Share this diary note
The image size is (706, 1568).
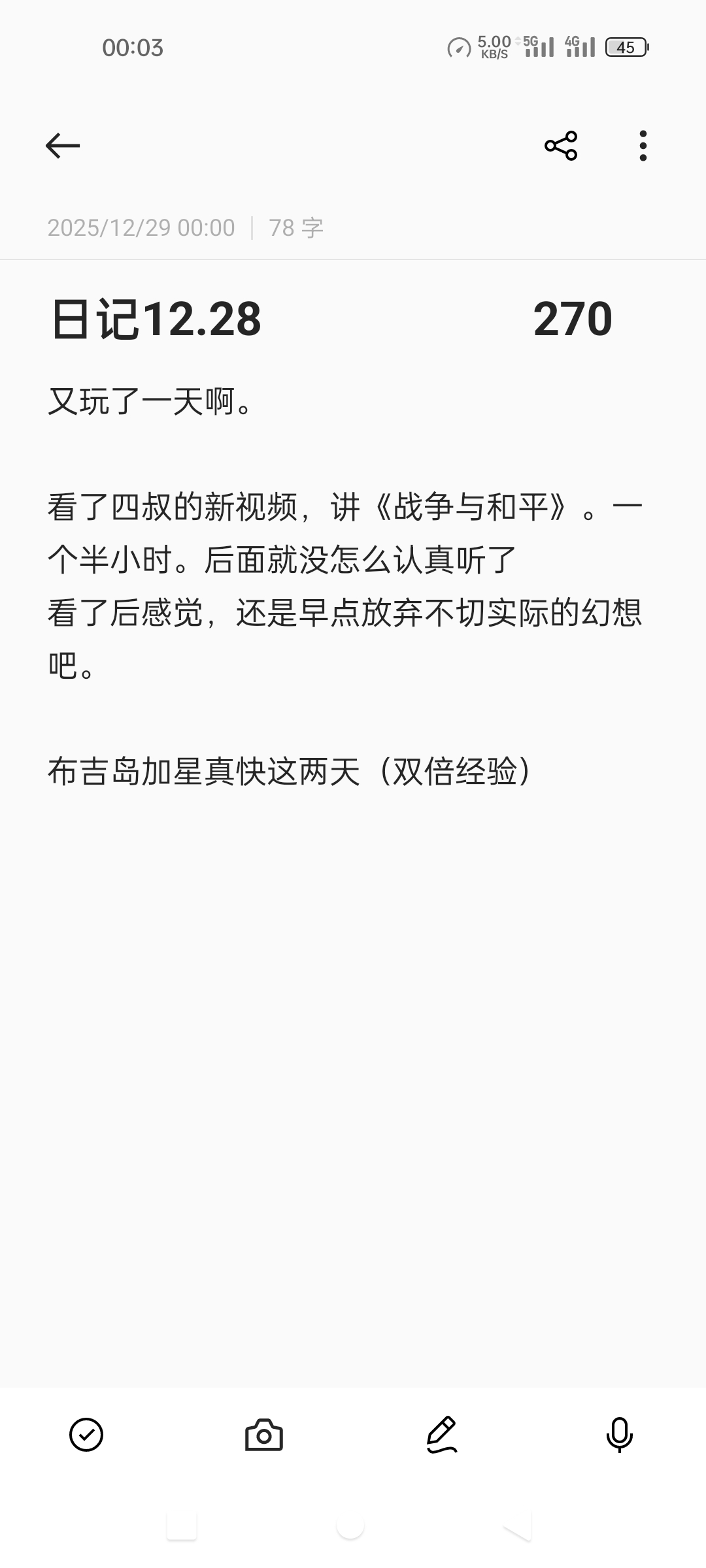tap(561, 145)
